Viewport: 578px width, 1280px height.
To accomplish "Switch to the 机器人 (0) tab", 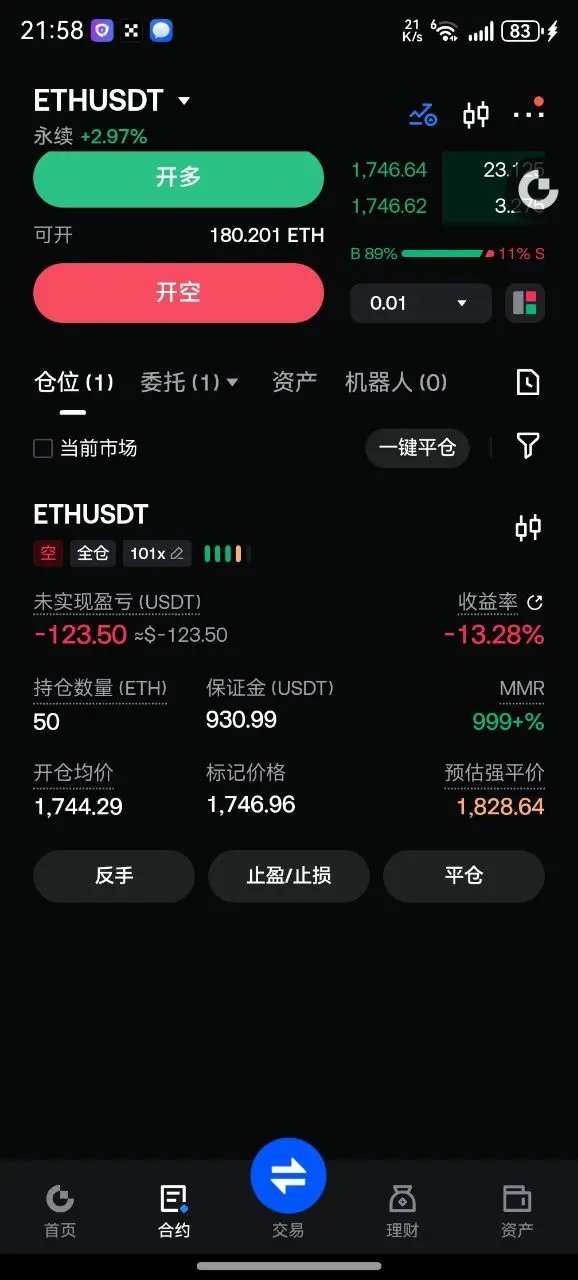I will [396, 382].
